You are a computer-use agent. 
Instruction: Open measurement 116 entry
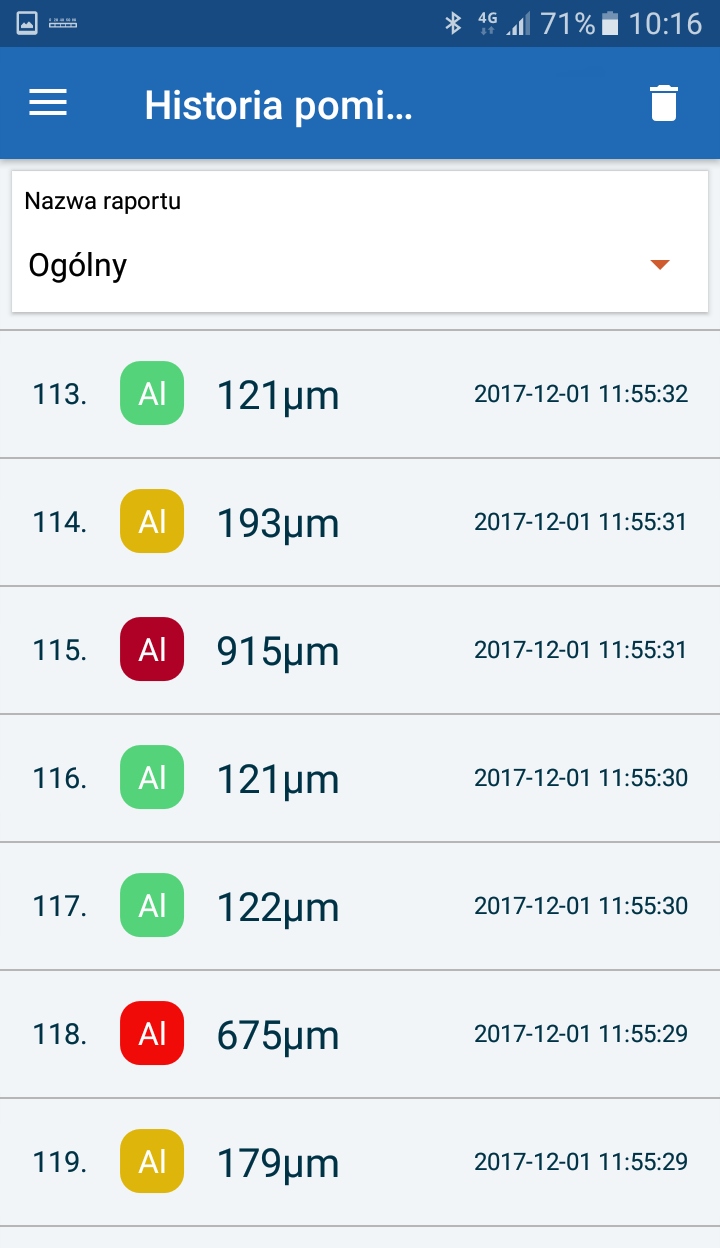click(x=360, y=778)
